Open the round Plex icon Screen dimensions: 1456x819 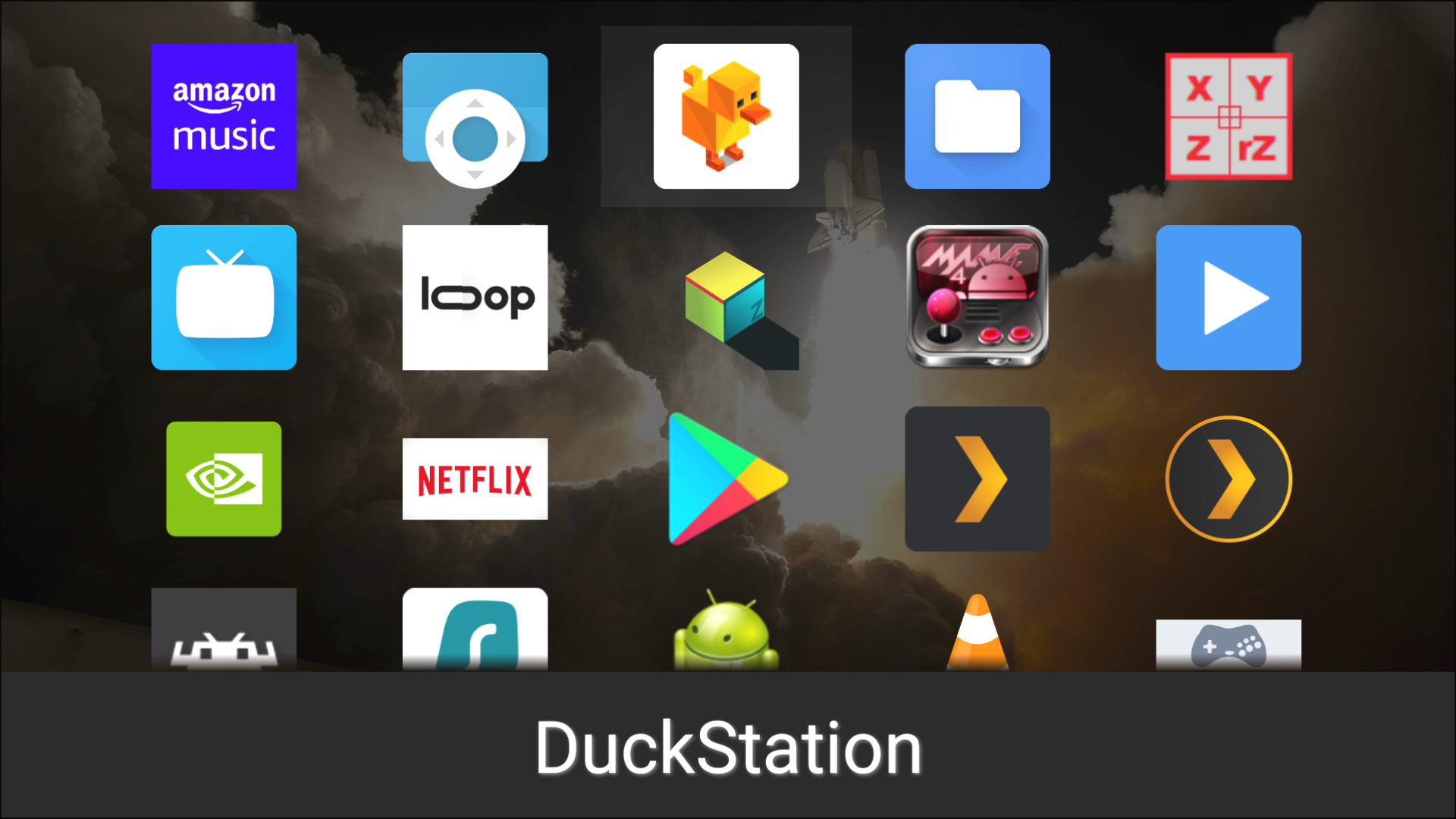[1228, 479]
